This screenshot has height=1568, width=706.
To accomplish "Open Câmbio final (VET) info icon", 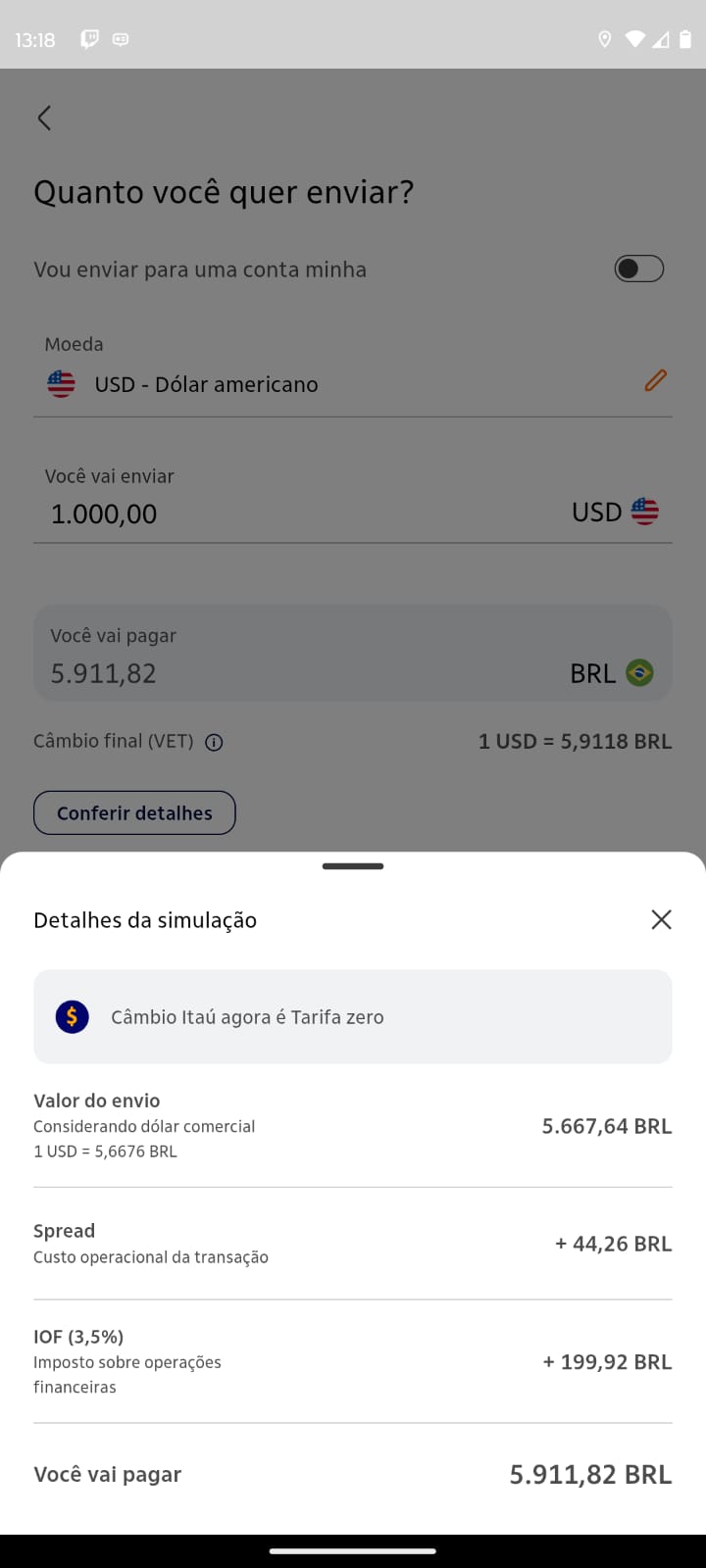I will click(214, 742).
